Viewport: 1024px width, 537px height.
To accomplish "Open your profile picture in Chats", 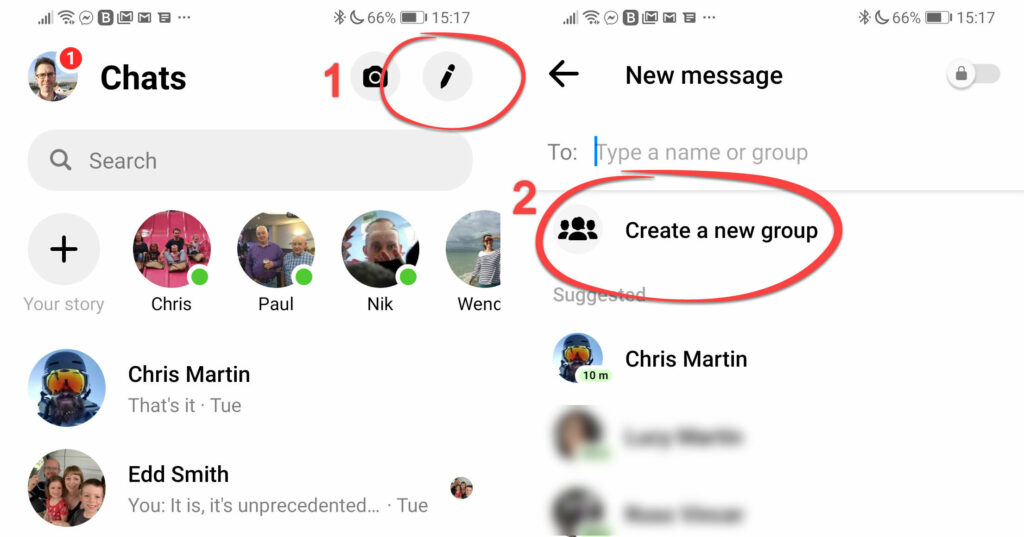I will (x=53, y=77).
